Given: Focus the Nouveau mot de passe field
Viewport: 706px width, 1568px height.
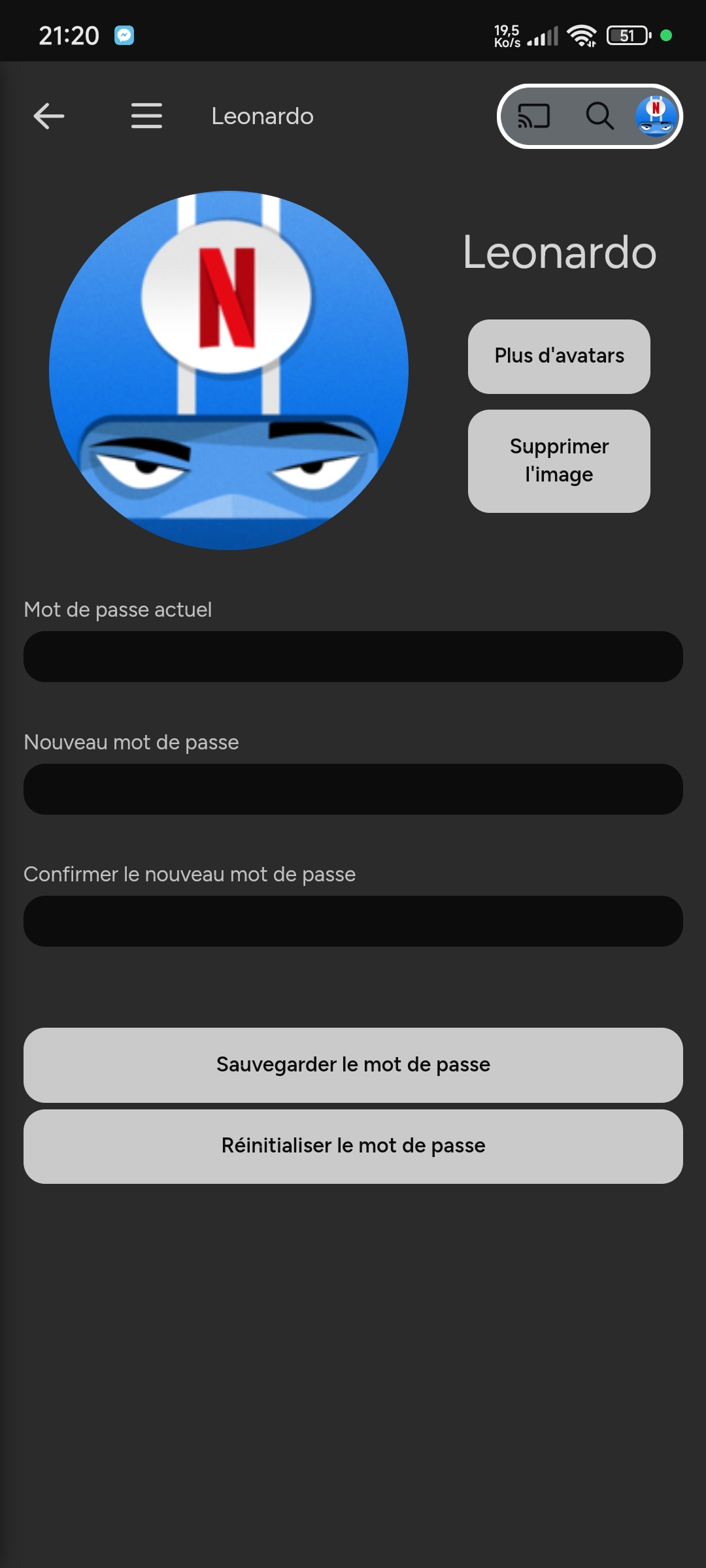Looking at the screenshot, I should [353, 789].
